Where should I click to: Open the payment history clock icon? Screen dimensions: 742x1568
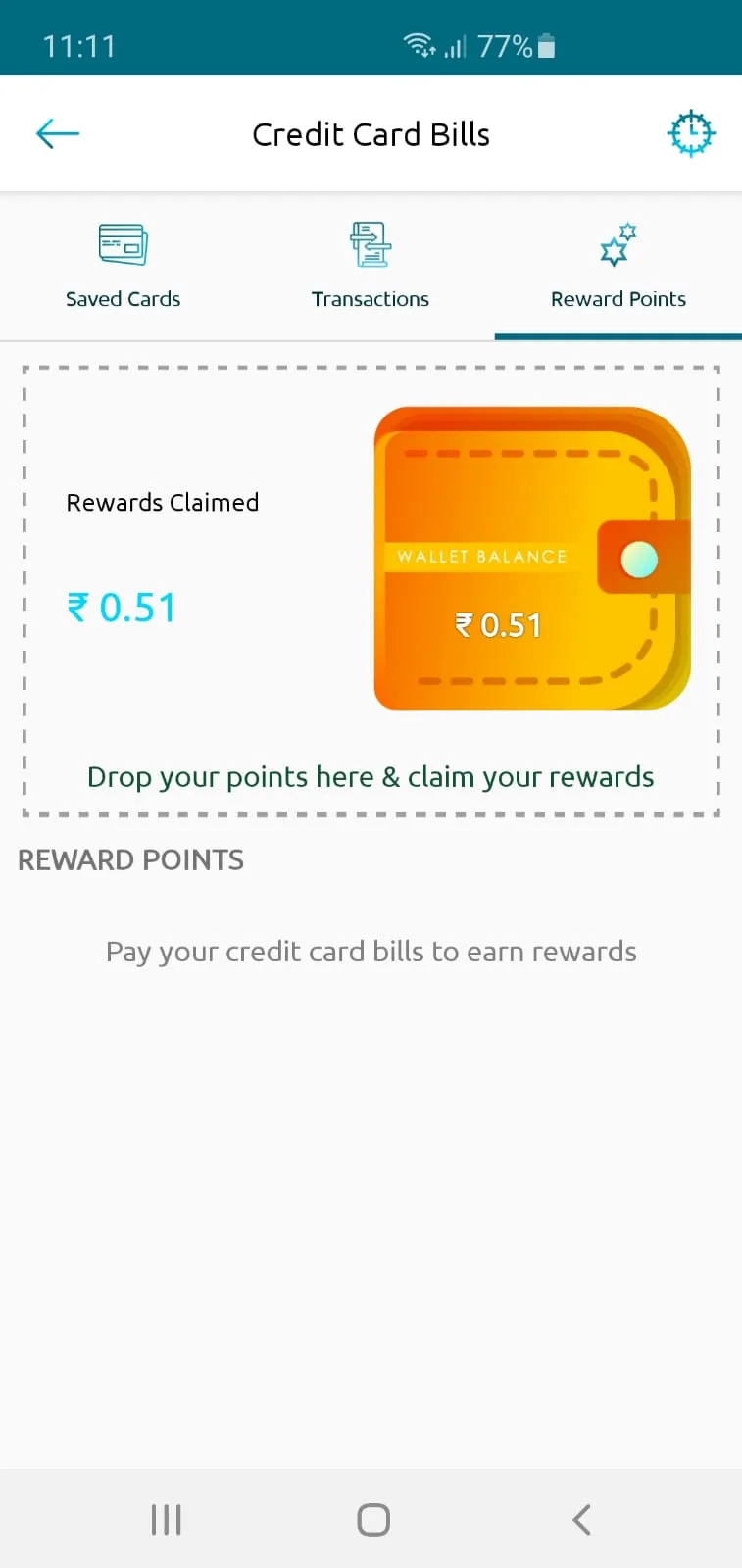[692, 133]
